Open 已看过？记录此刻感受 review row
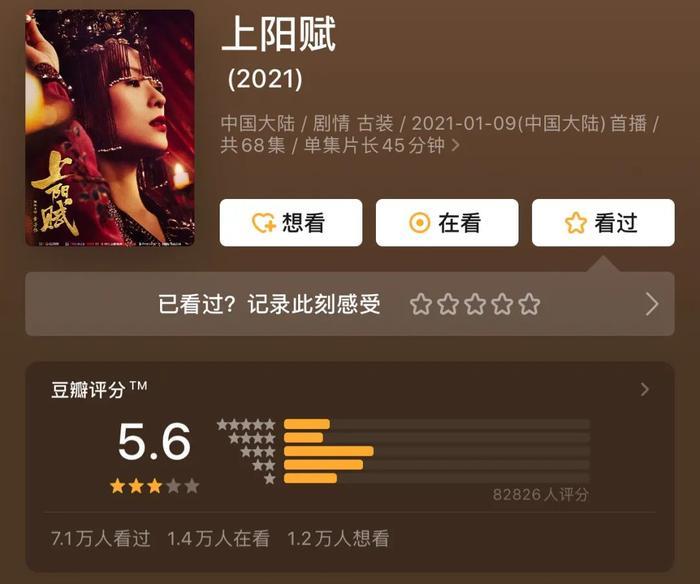The height and width of the screenshot is (584, 700). point(270,304)
